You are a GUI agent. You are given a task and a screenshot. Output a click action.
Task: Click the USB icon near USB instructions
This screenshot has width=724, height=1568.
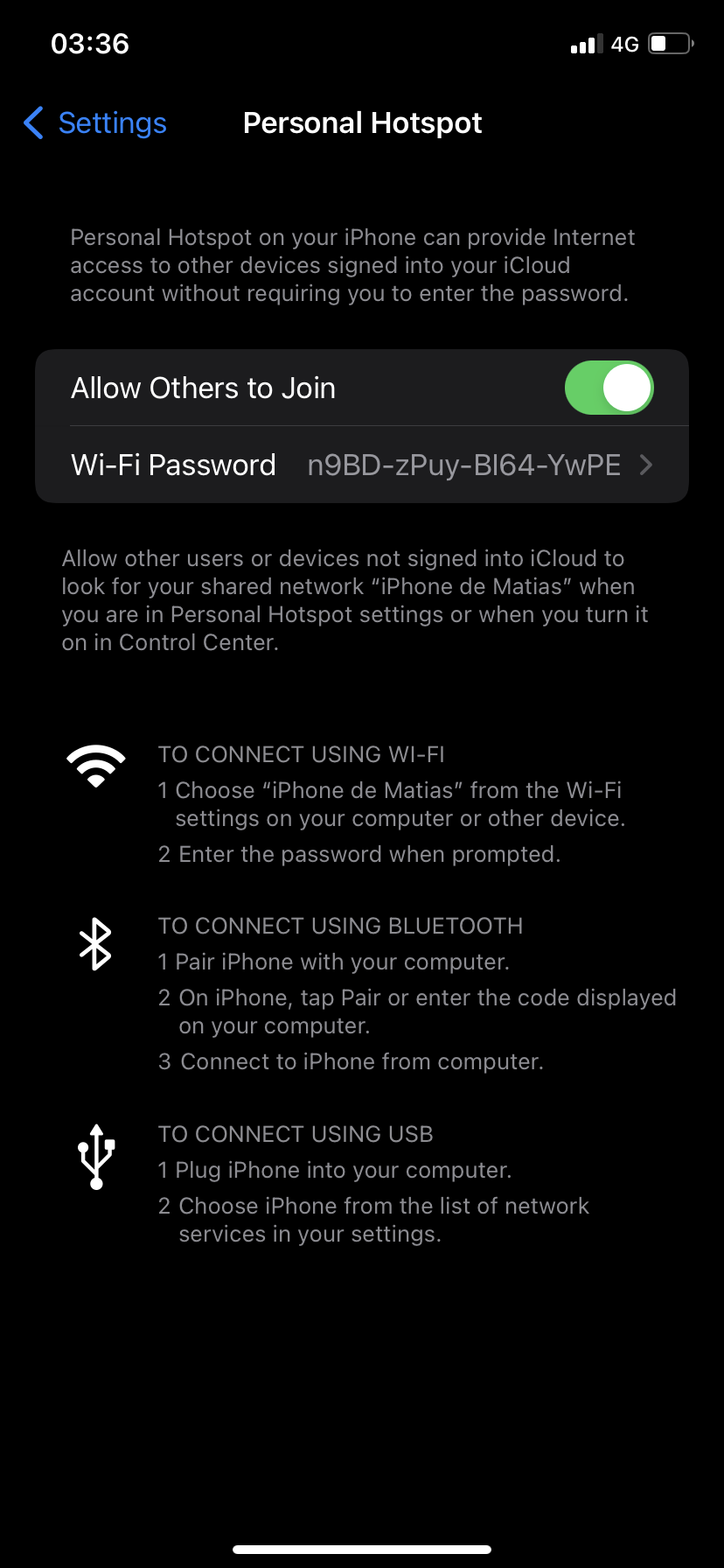click(96, 1155)
